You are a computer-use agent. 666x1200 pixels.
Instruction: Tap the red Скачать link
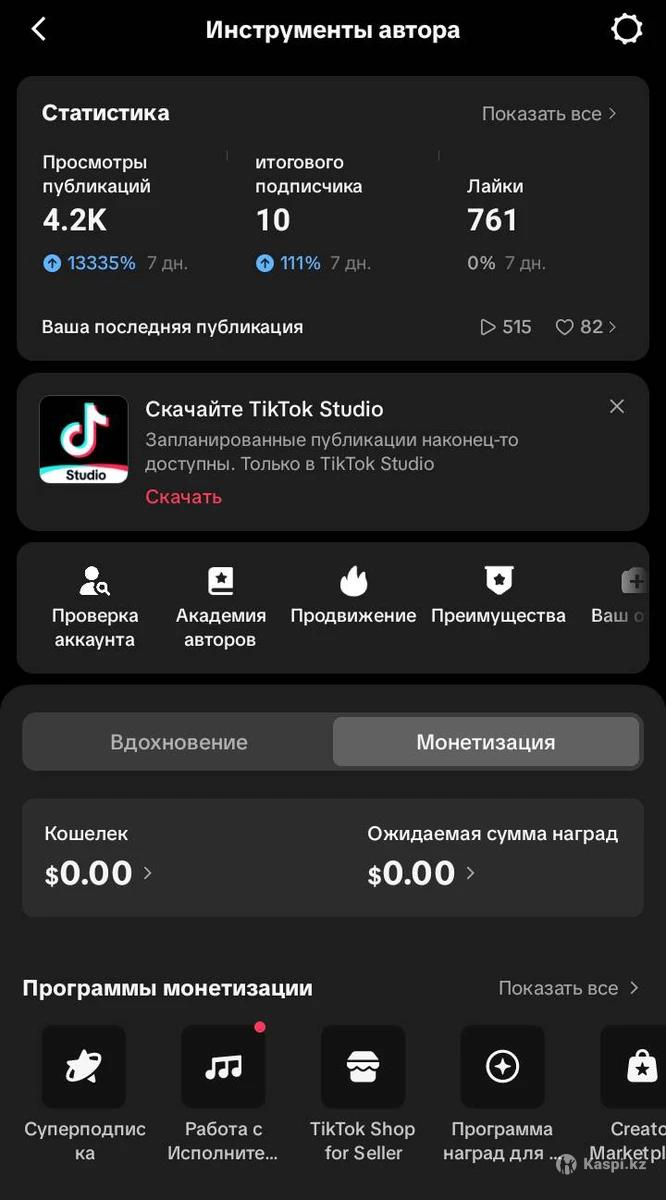pyautogui.click(x=184, y=497)
